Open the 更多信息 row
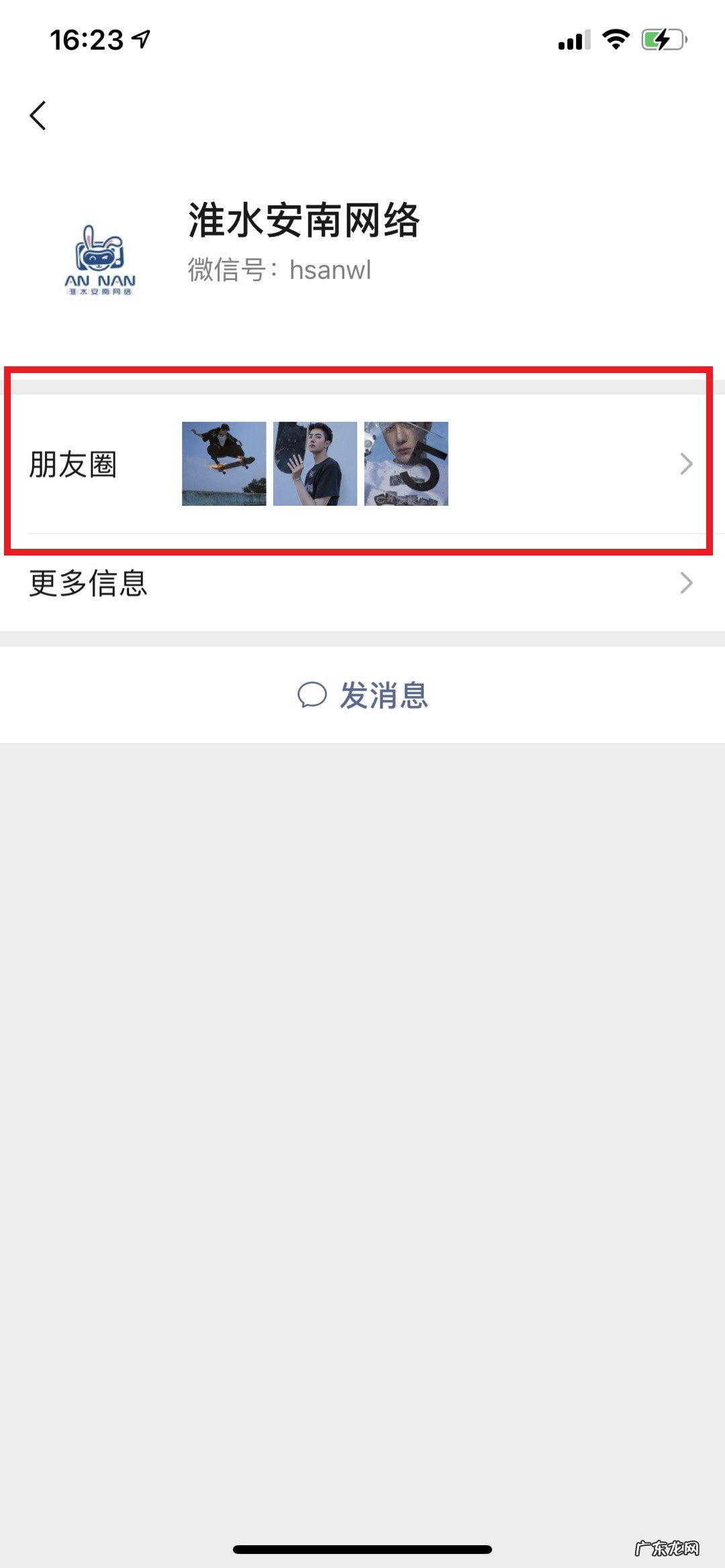This screenshot has width=725, height=1568. coord(362,582)
